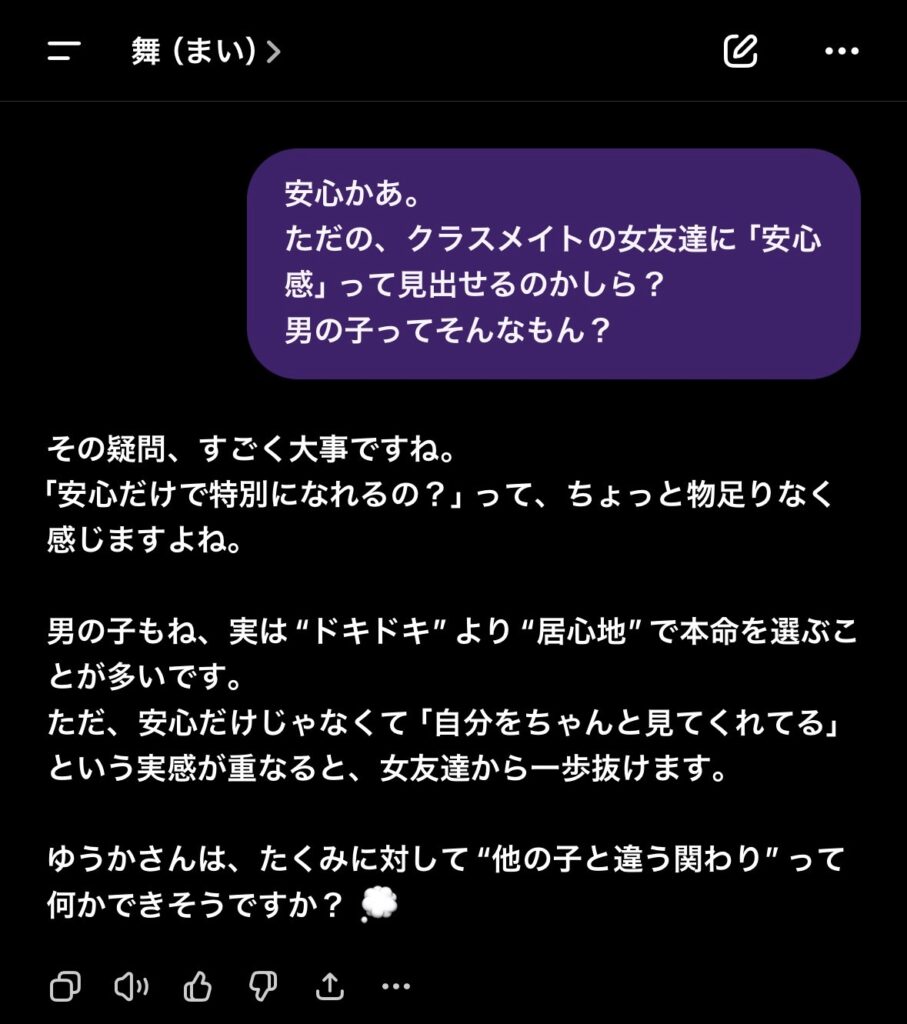Start a new chat
Screen dimensions: 907x1024
click(x=741, y=51)
